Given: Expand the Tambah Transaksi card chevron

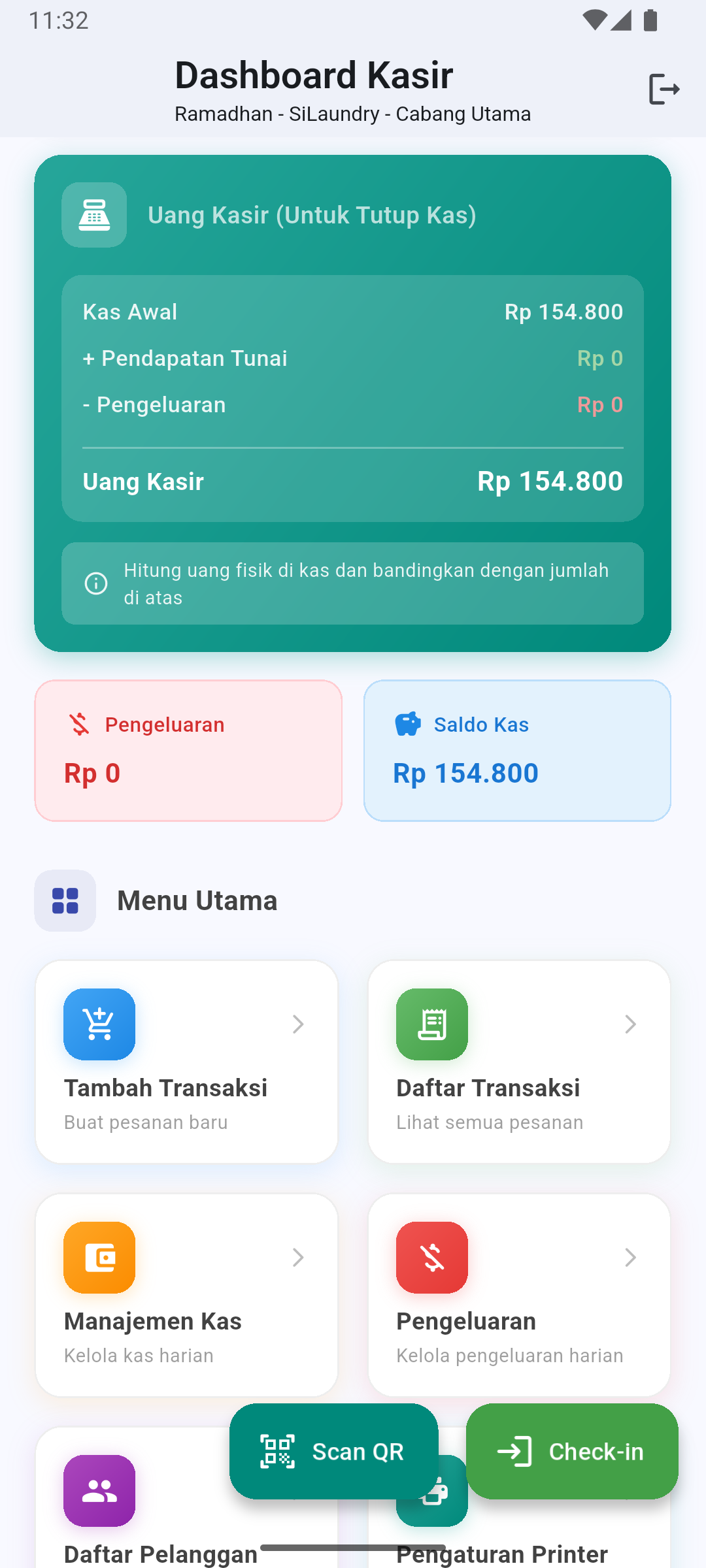Looking at the screenshot, I should click(298, 1024).
